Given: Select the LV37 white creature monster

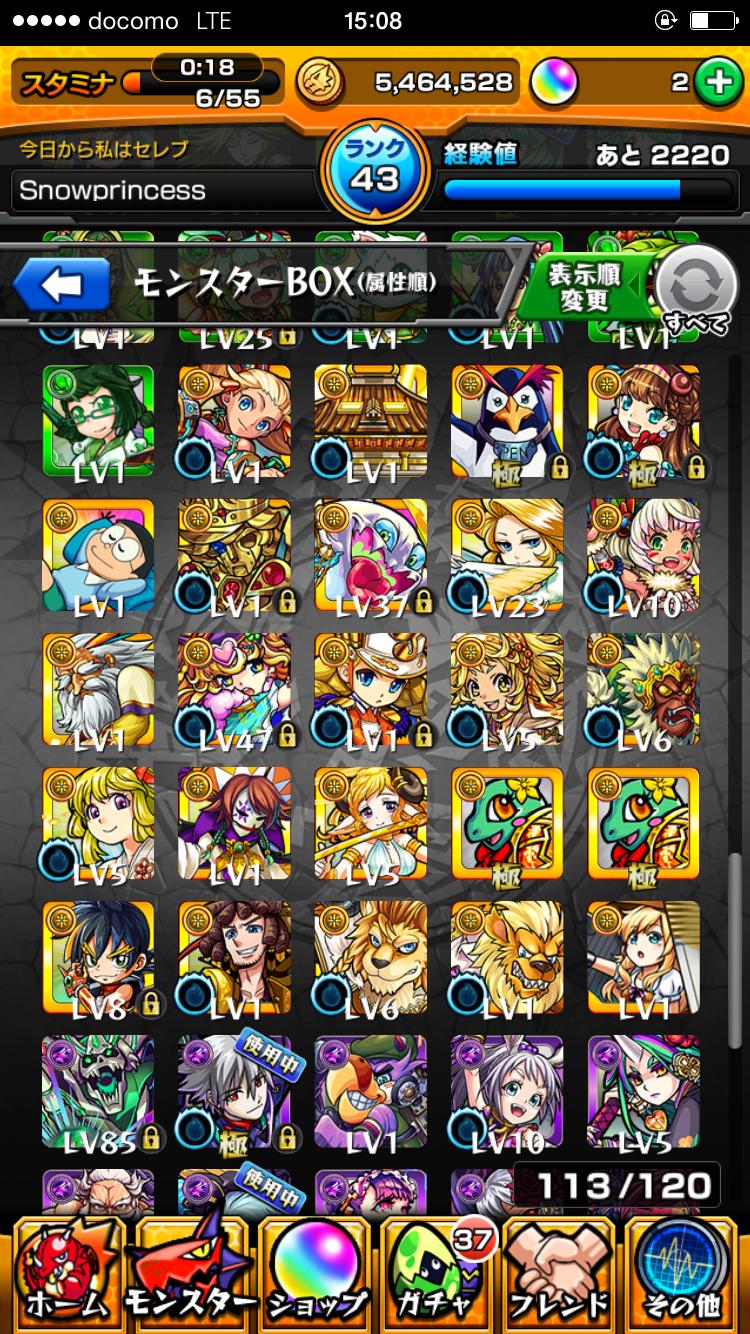Looking at the screenshot, I should [371, 555].
